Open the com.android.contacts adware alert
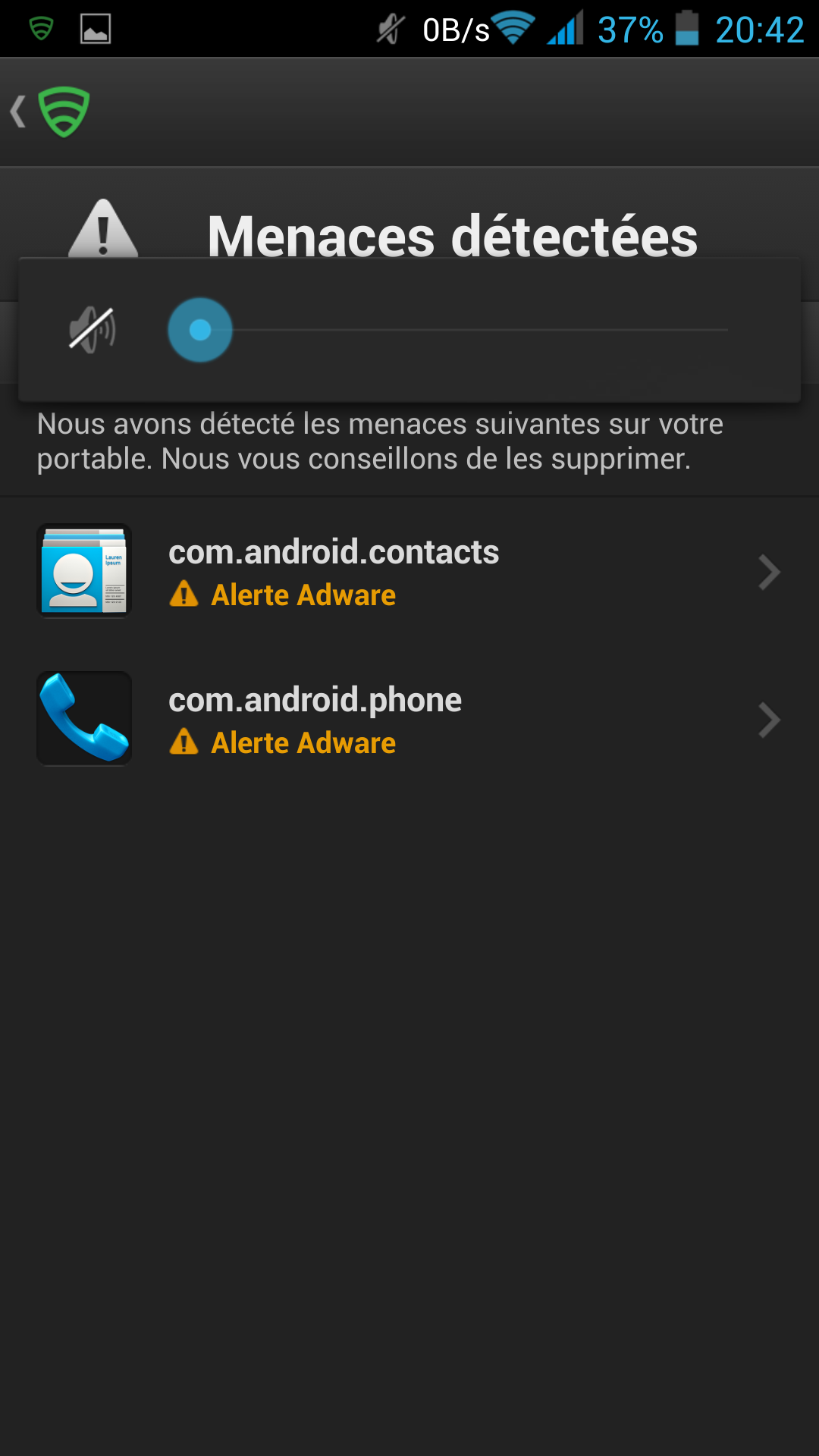 point(409,573)
